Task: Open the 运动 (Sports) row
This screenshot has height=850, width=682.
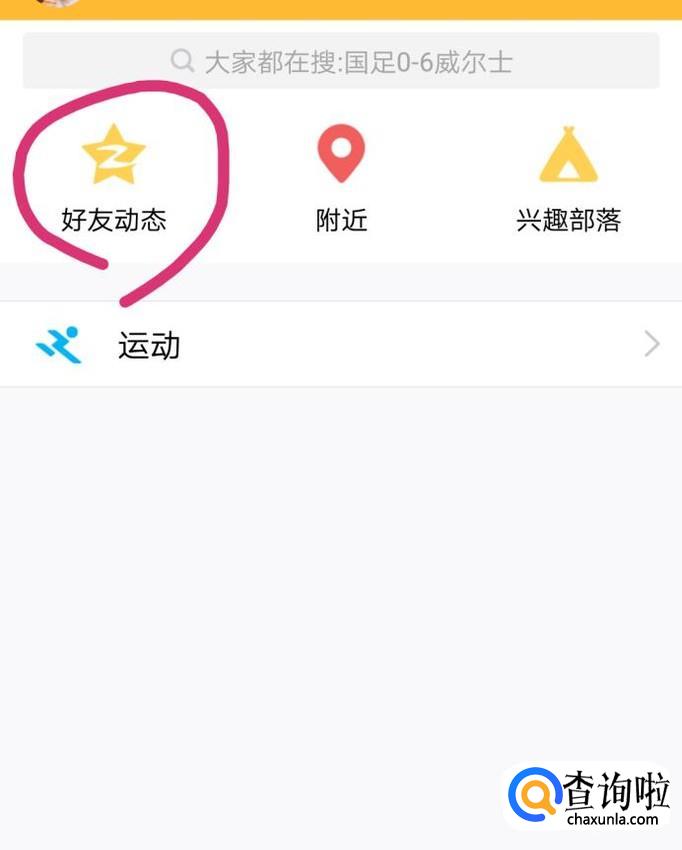Action: 340,345
